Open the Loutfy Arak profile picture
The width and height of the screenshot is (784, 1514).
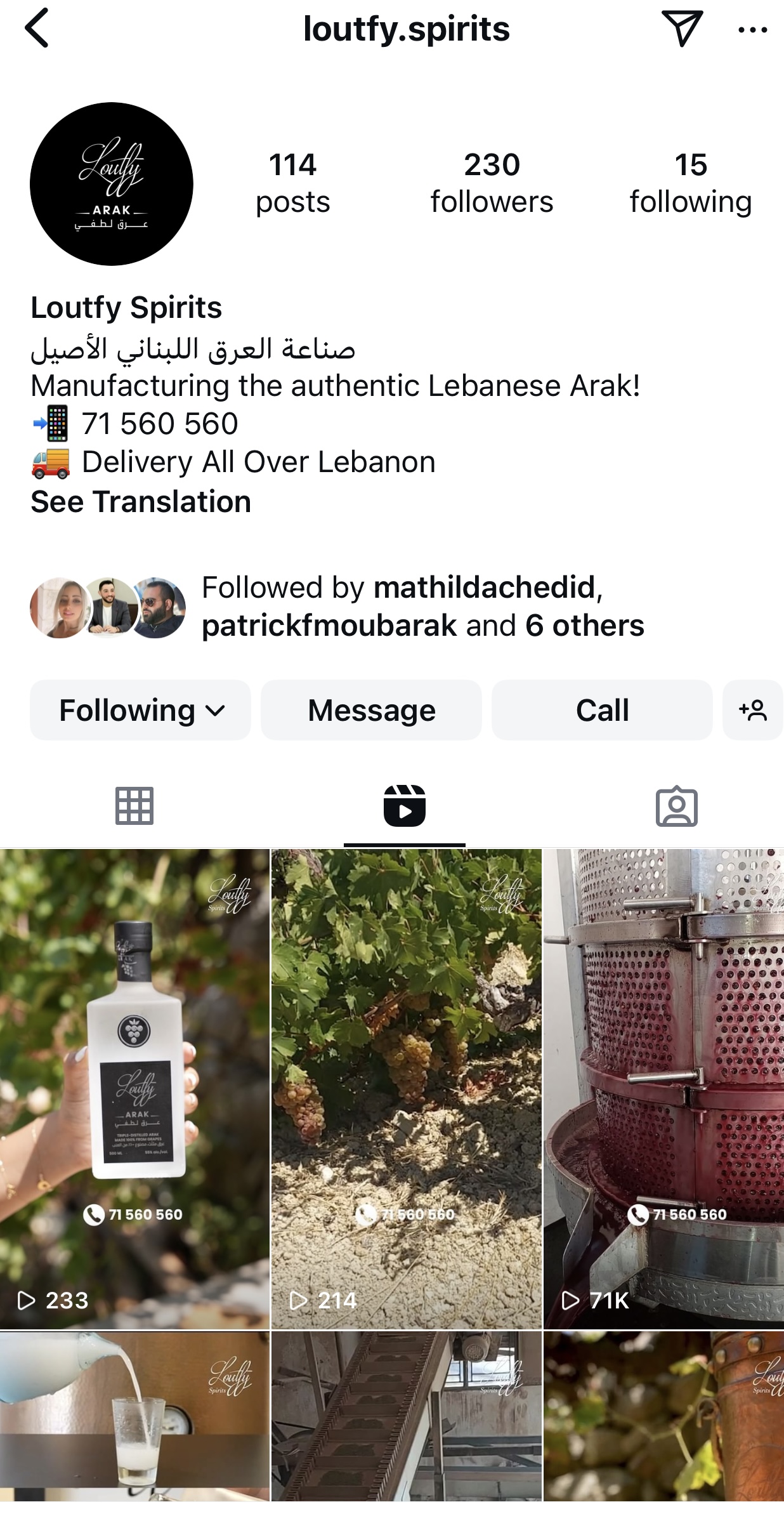click(x=112, y=184)
